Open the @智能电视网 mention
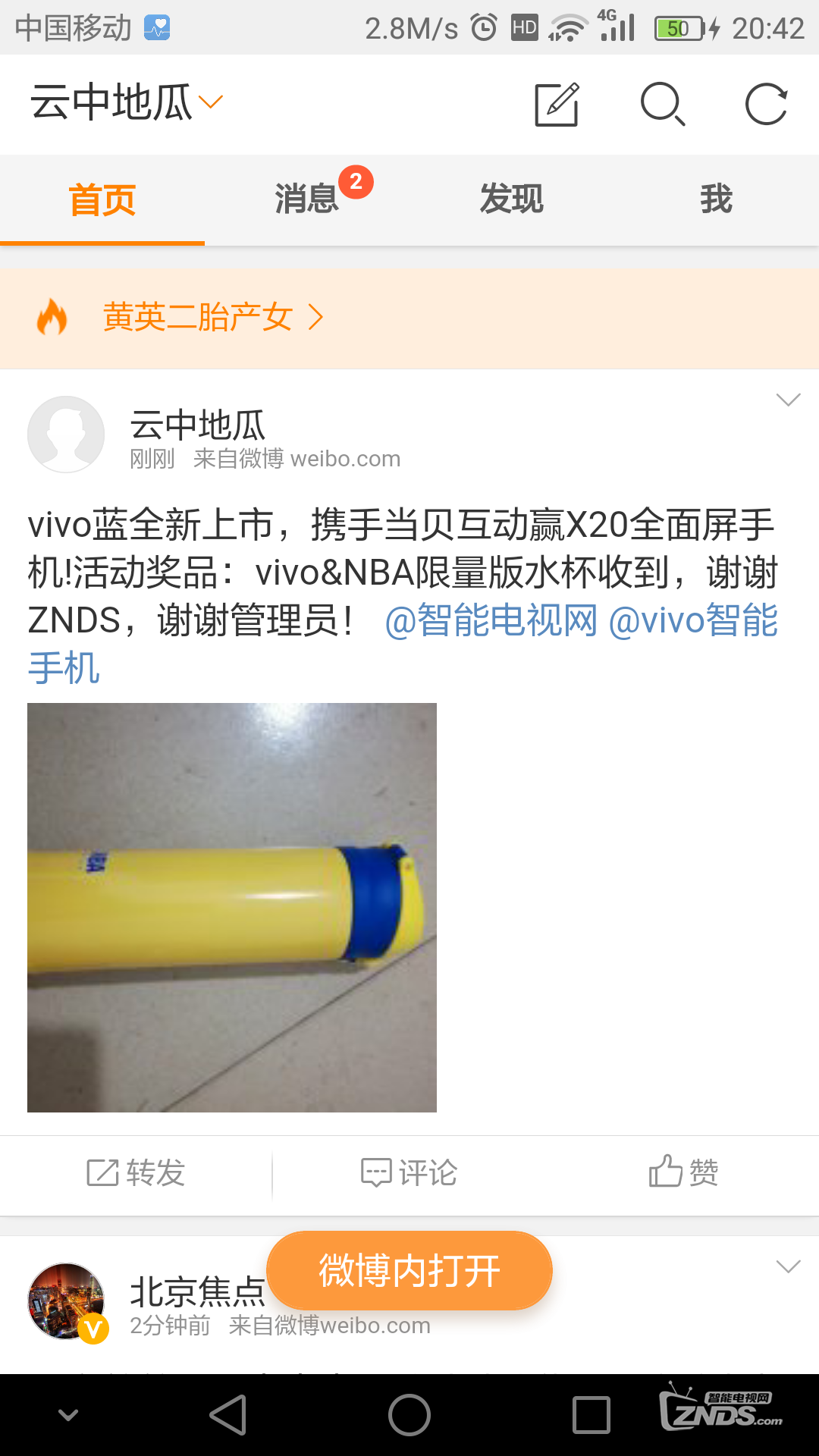 click(x=491, y=620)
